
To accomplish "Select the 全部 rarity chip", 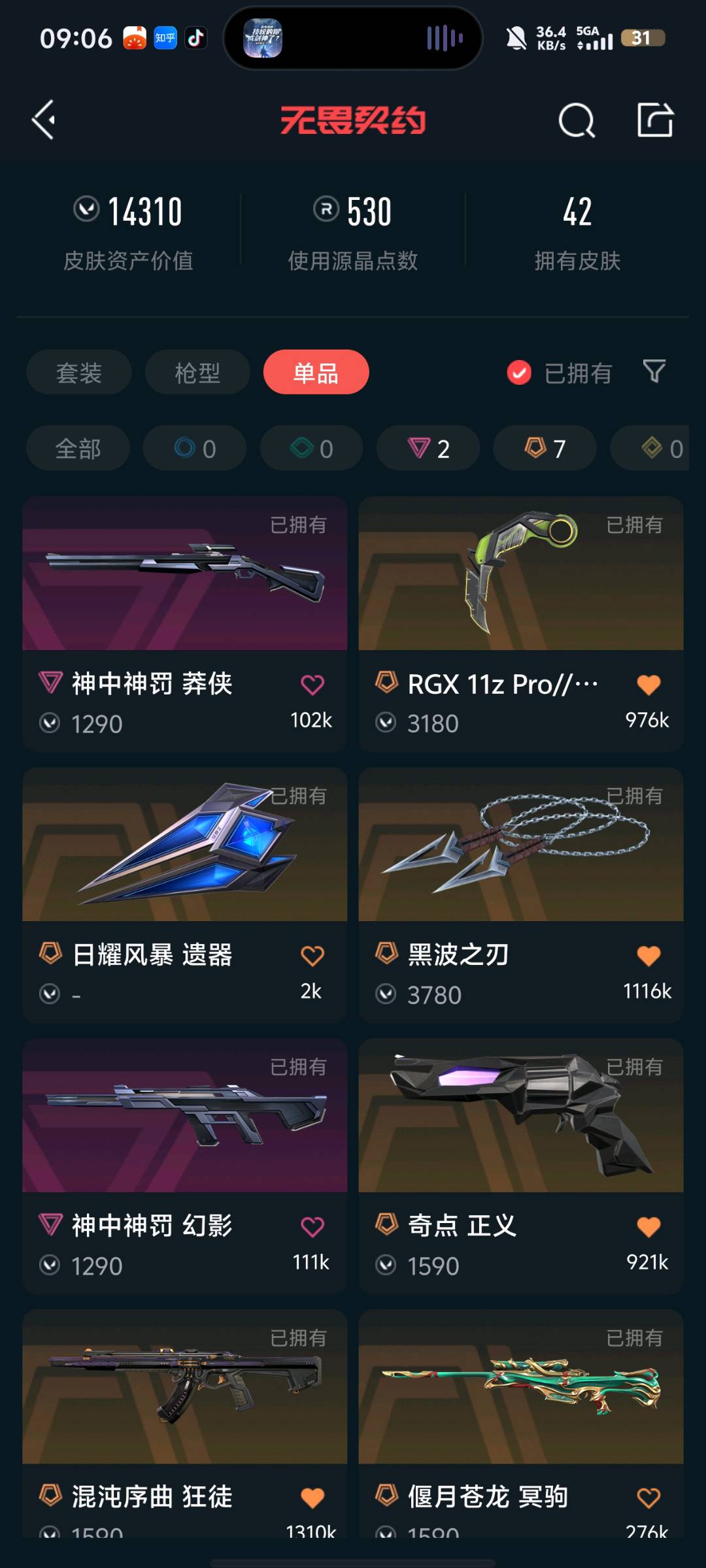I will point(78,448).
